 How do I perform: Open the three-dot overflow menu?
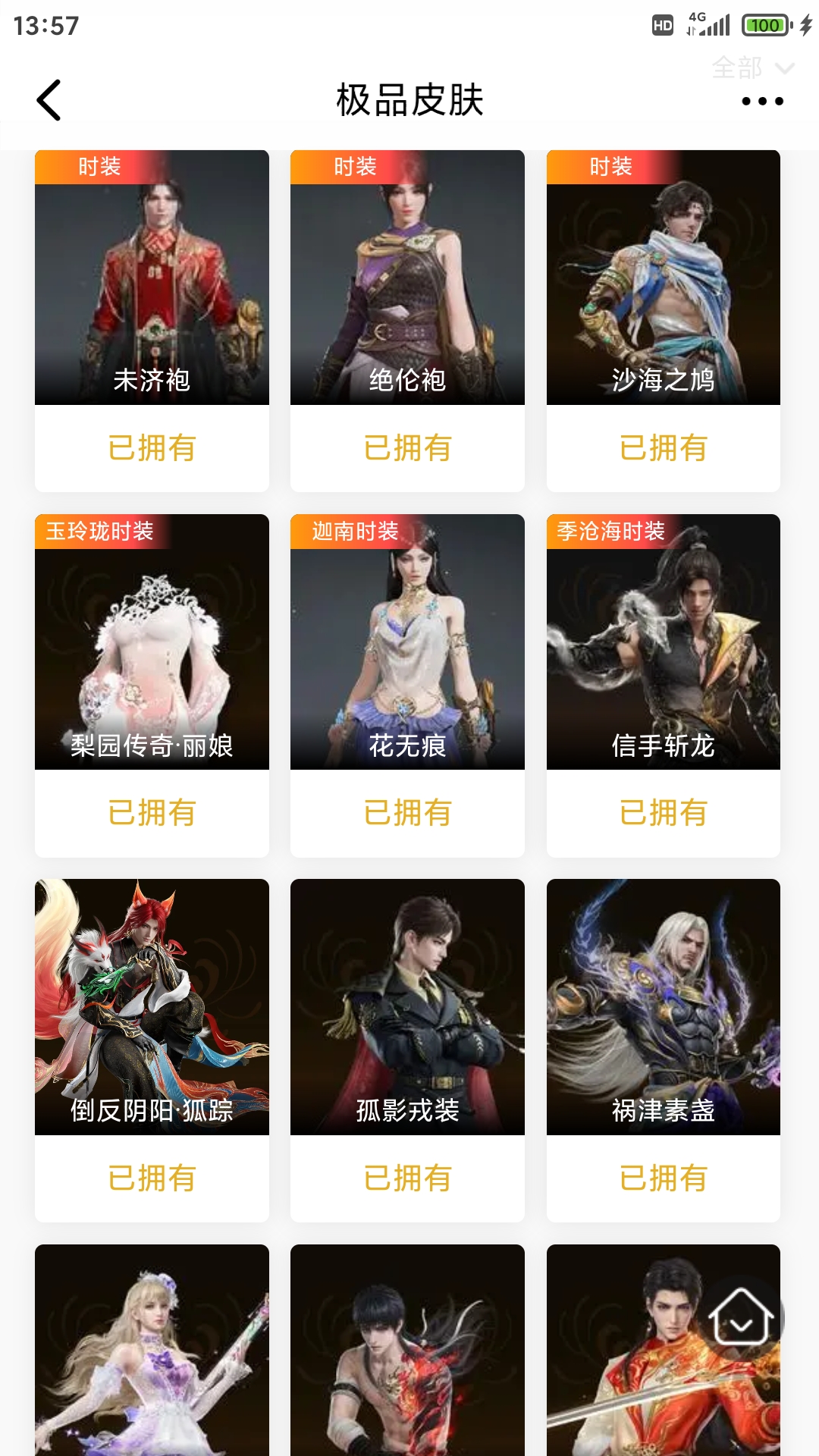[x=762, y=101]
